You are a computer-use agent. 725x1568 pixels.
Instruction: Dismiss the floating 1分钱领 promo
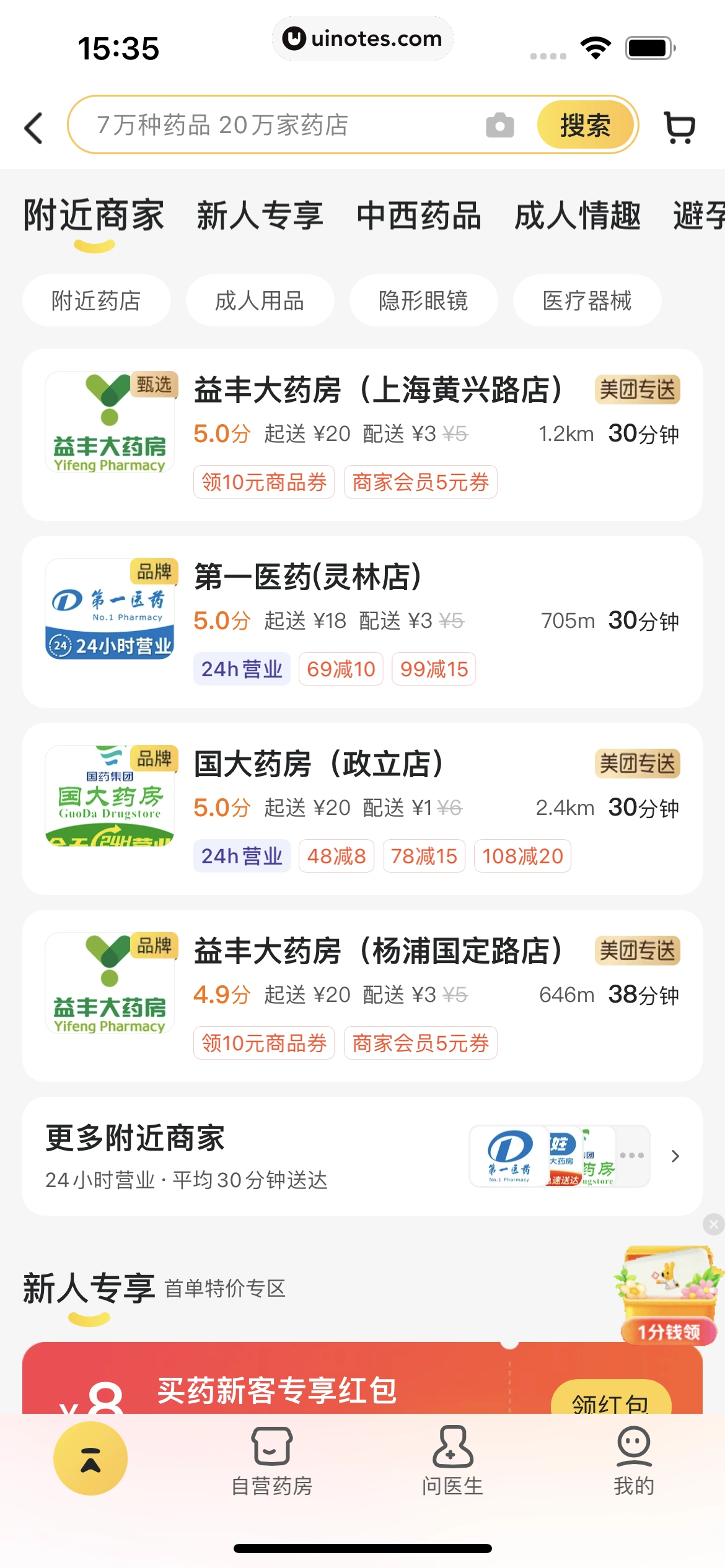click(713, 1224)
